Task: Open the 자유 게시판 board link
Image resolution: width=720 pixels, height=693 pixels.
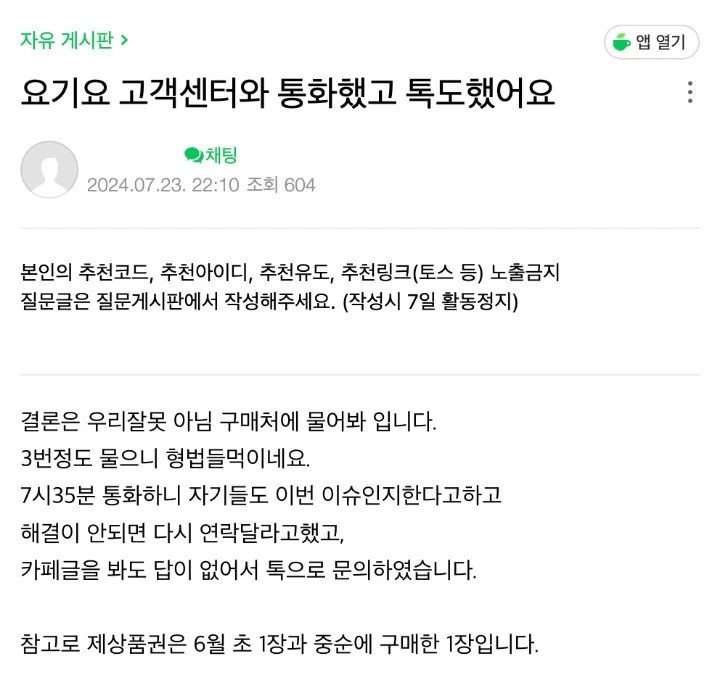Action: [x=73, y=41]
